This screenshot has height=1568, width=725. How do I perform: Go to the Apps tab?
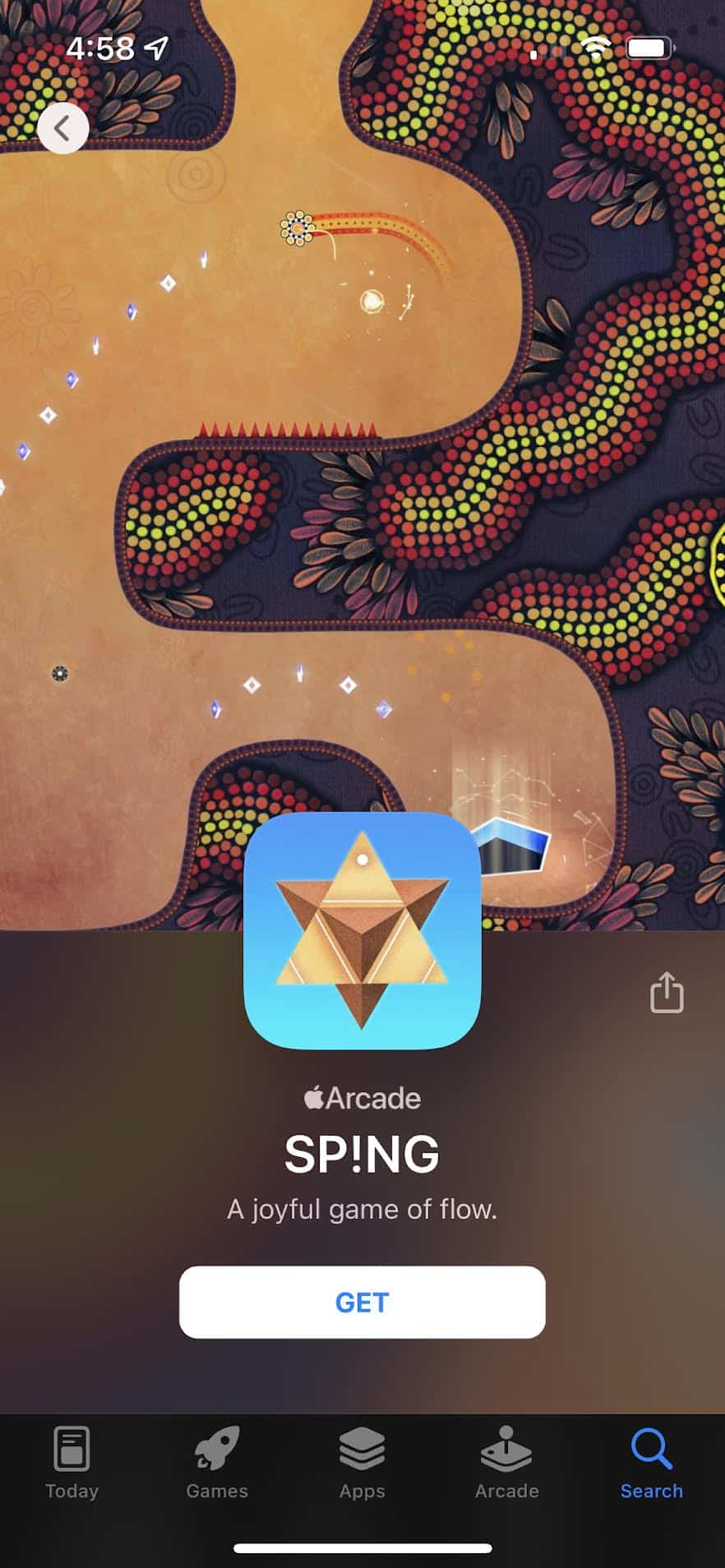tap(362, 1464)
